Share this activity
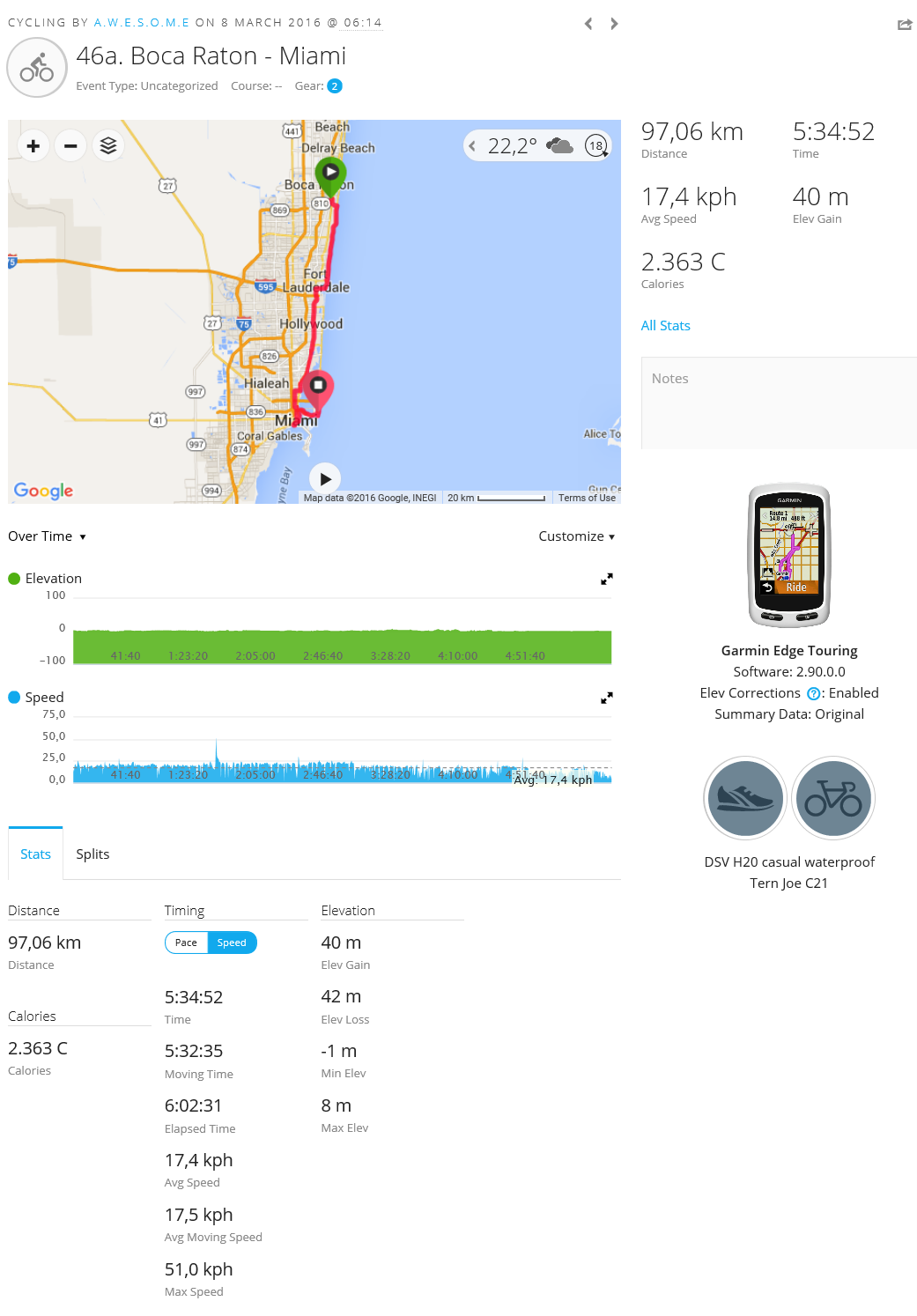917x1316 pixels. tap(904, 25)
